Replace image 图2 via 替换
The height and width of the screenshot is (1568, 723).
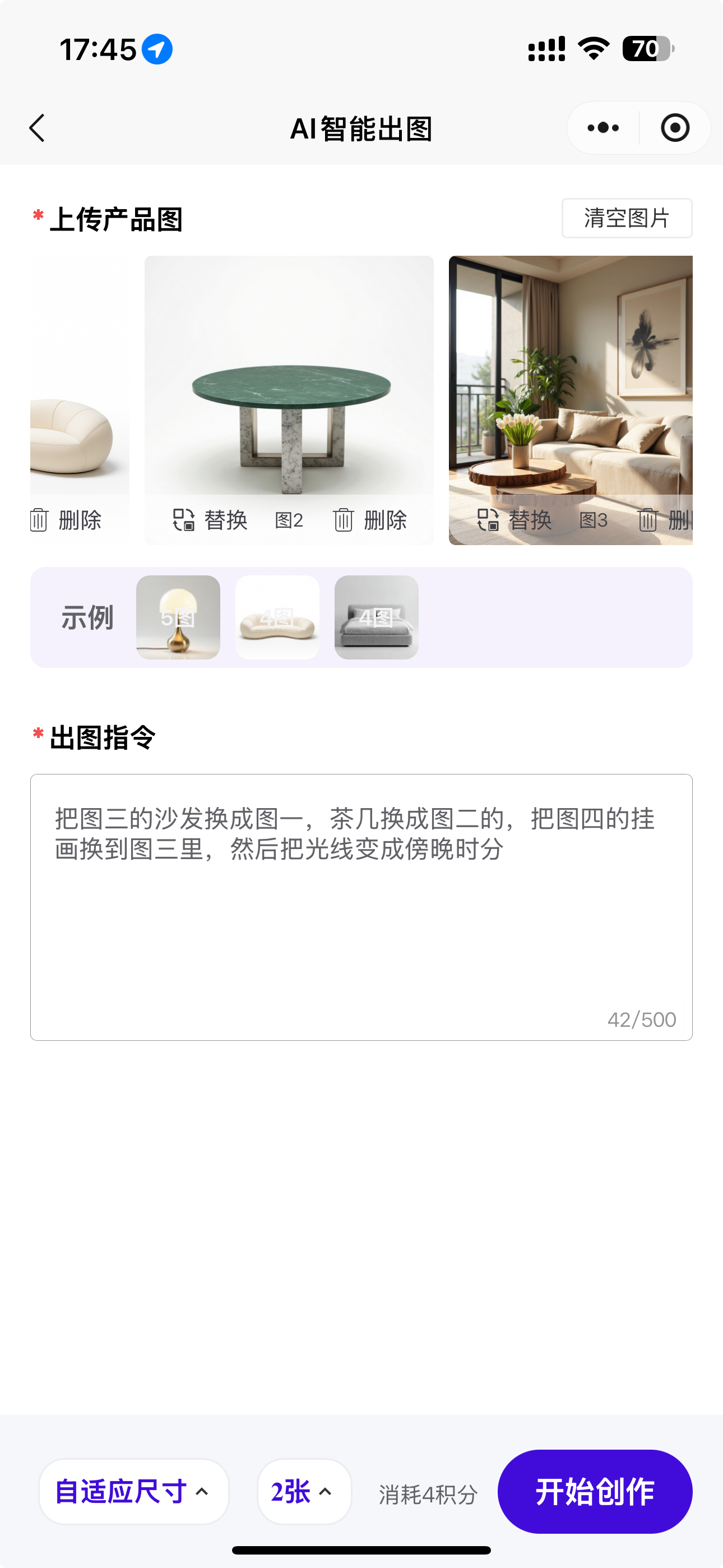210,520
